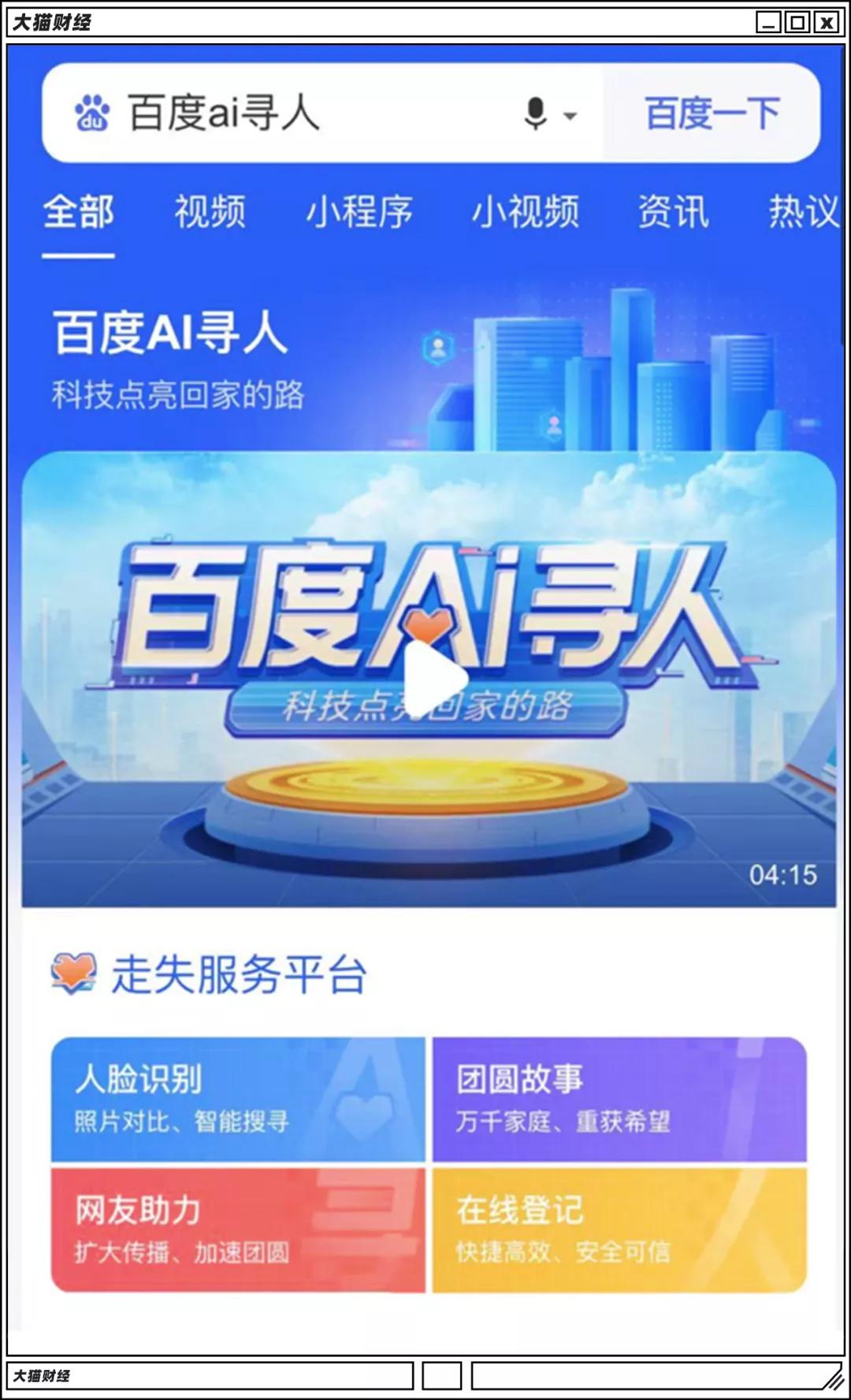Click the microphone voice search icon
This screenshot has width=851, height=1400.
pyautogui.click(x=534, y=114)
